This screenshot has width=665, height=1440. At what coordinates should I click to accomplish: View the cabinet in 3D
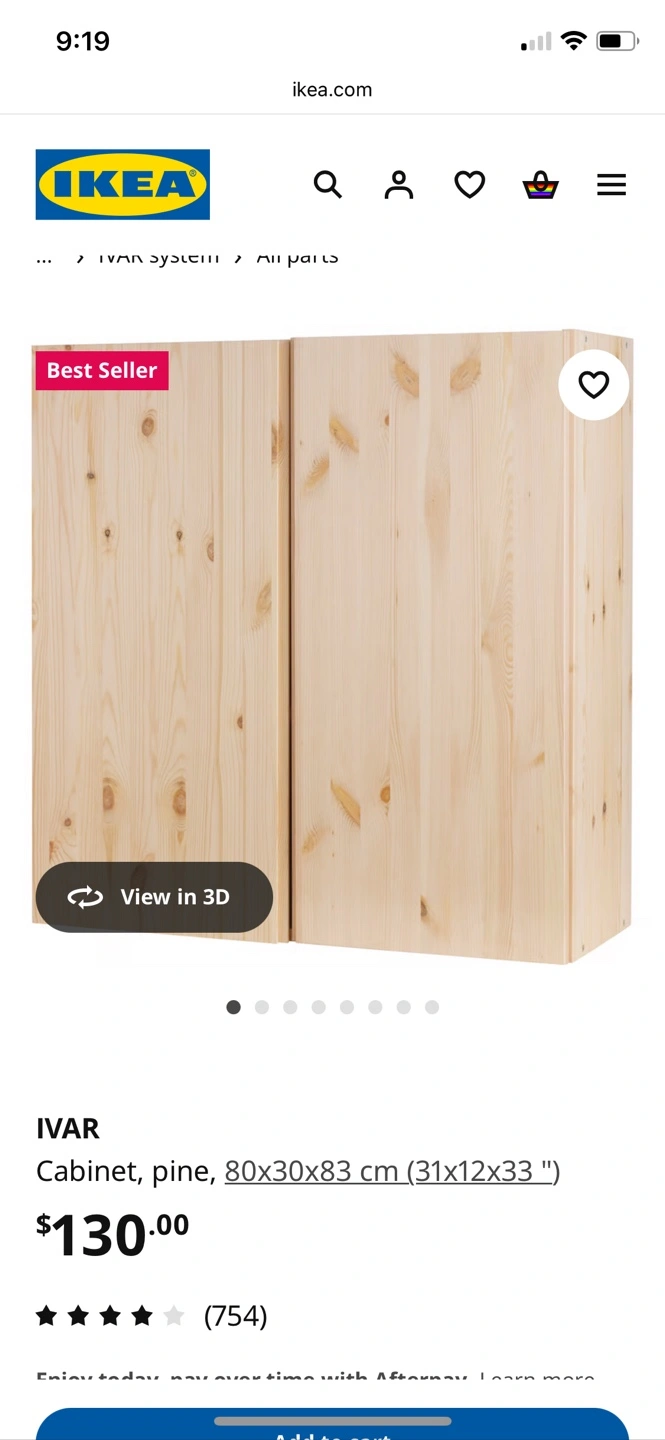(154, 897)
